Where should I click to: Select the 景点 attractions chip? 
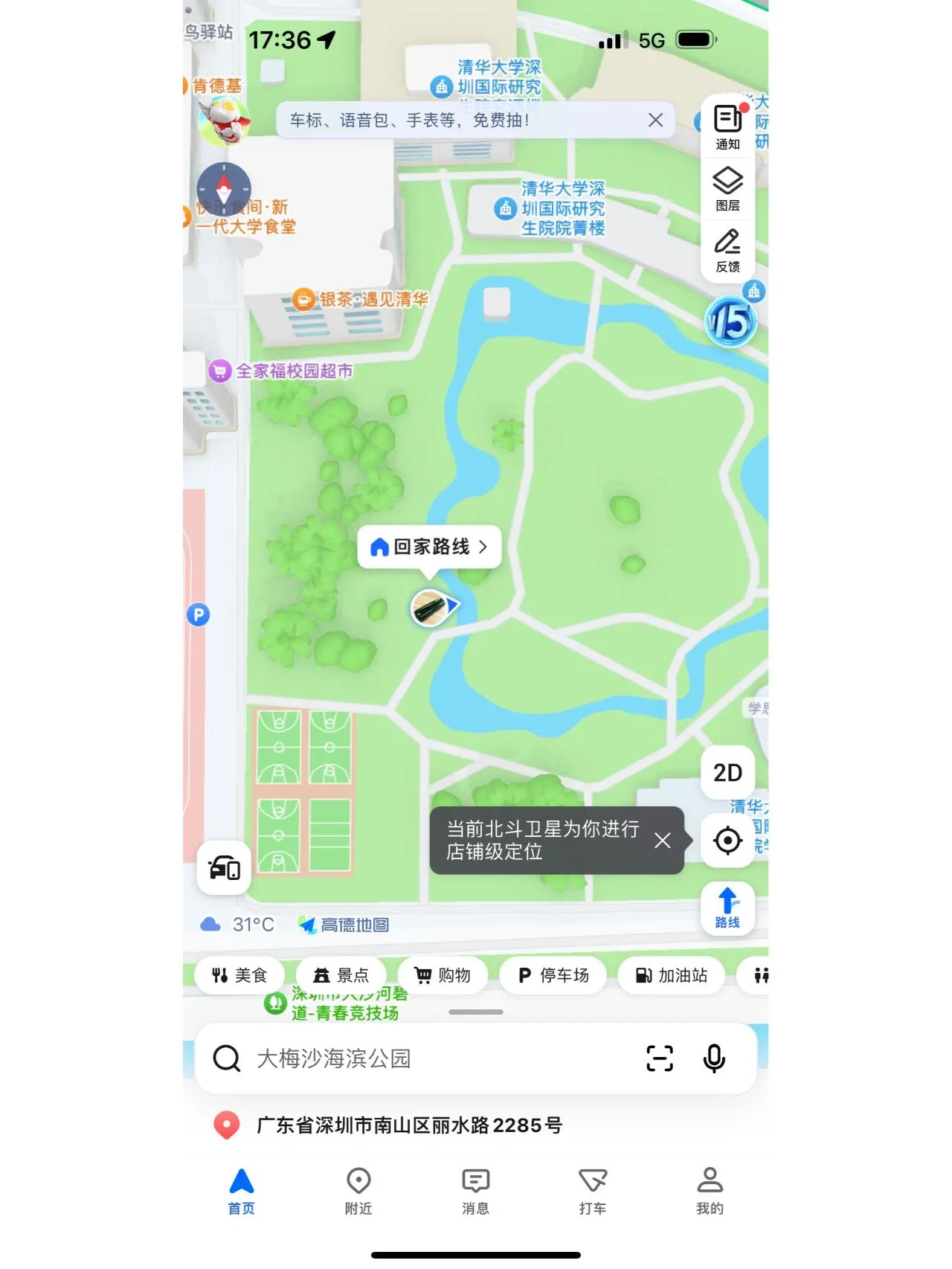tap(341, 975)
